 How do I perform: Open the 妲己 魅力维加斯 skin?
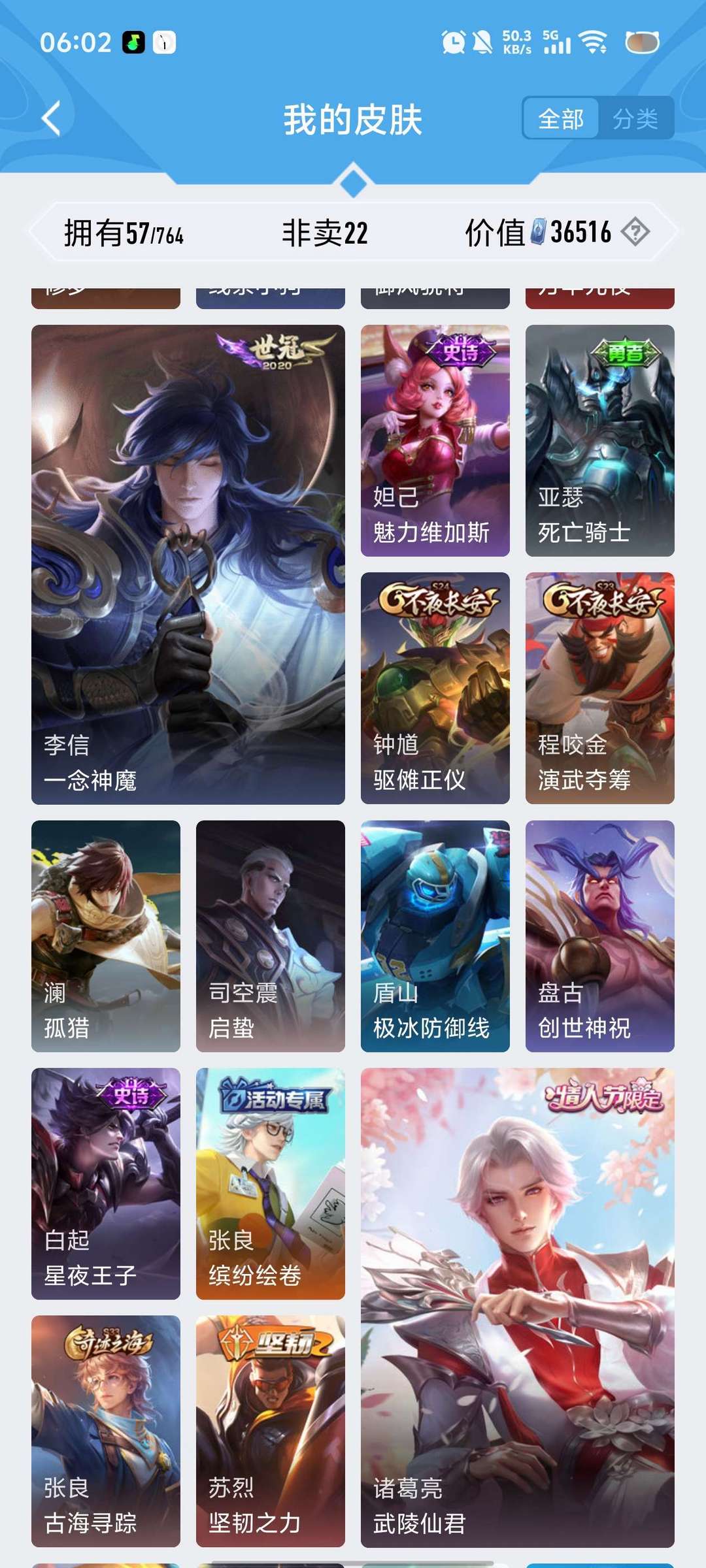click(435, 440)
